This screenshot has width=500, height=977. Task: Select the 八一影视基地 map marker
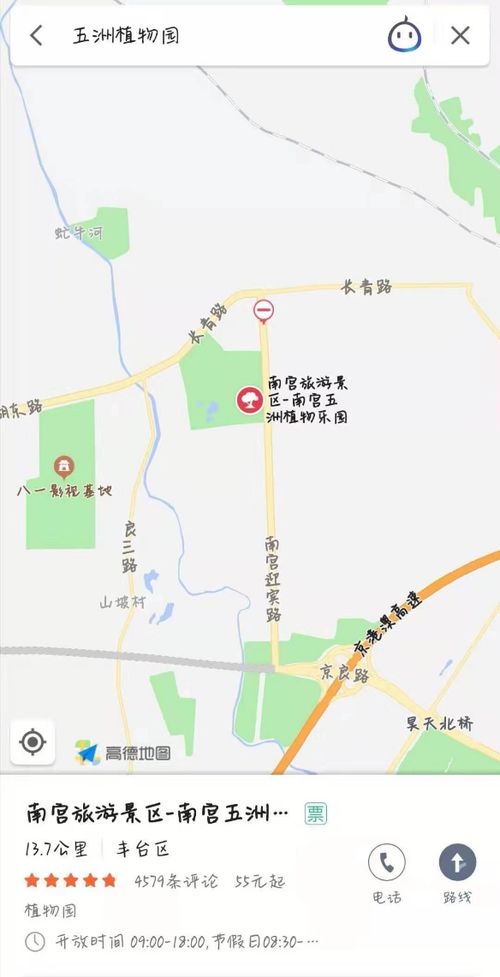click(x=64, y=466)
